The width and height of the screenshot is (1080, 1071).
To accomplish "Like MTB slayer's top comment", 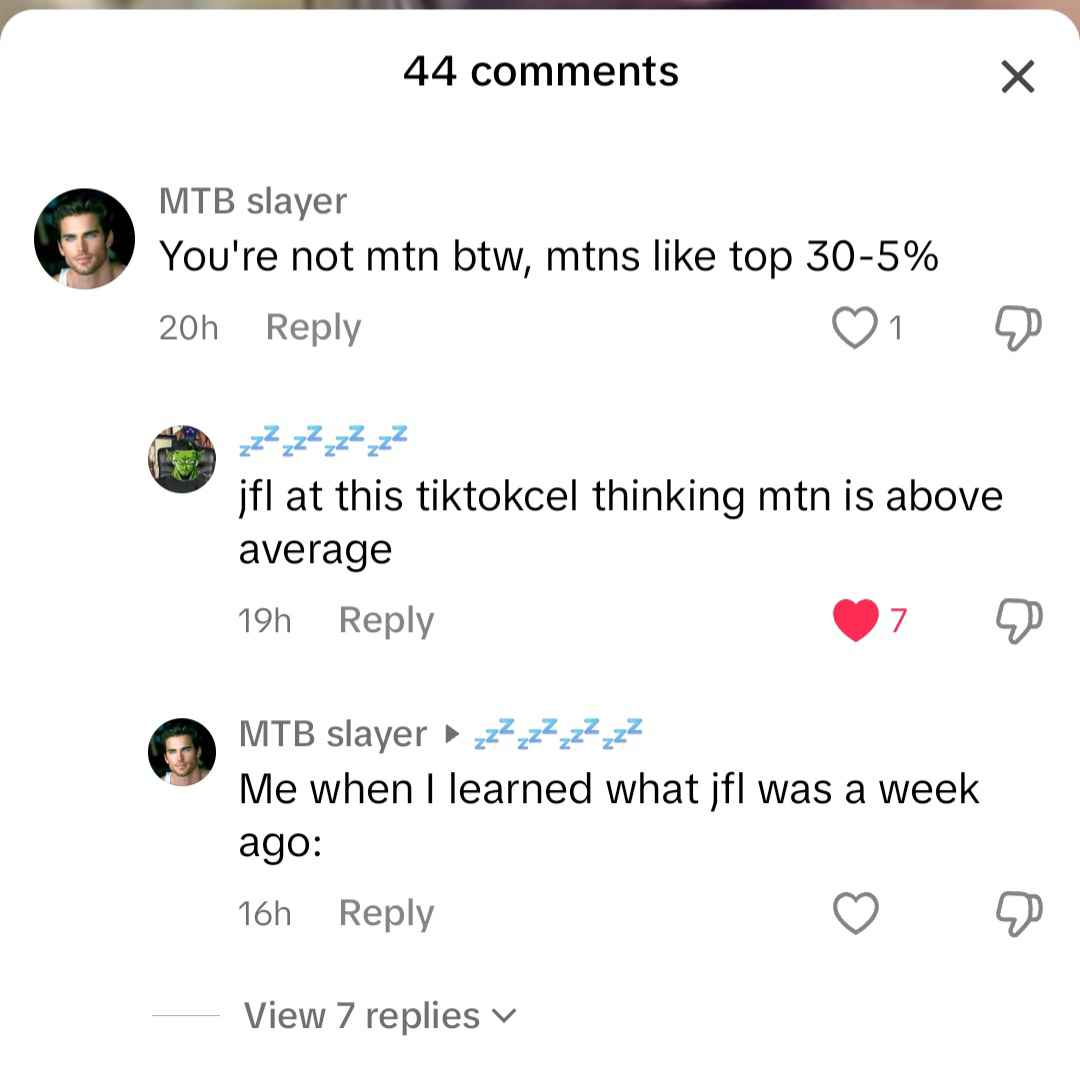I will point(854,329).
